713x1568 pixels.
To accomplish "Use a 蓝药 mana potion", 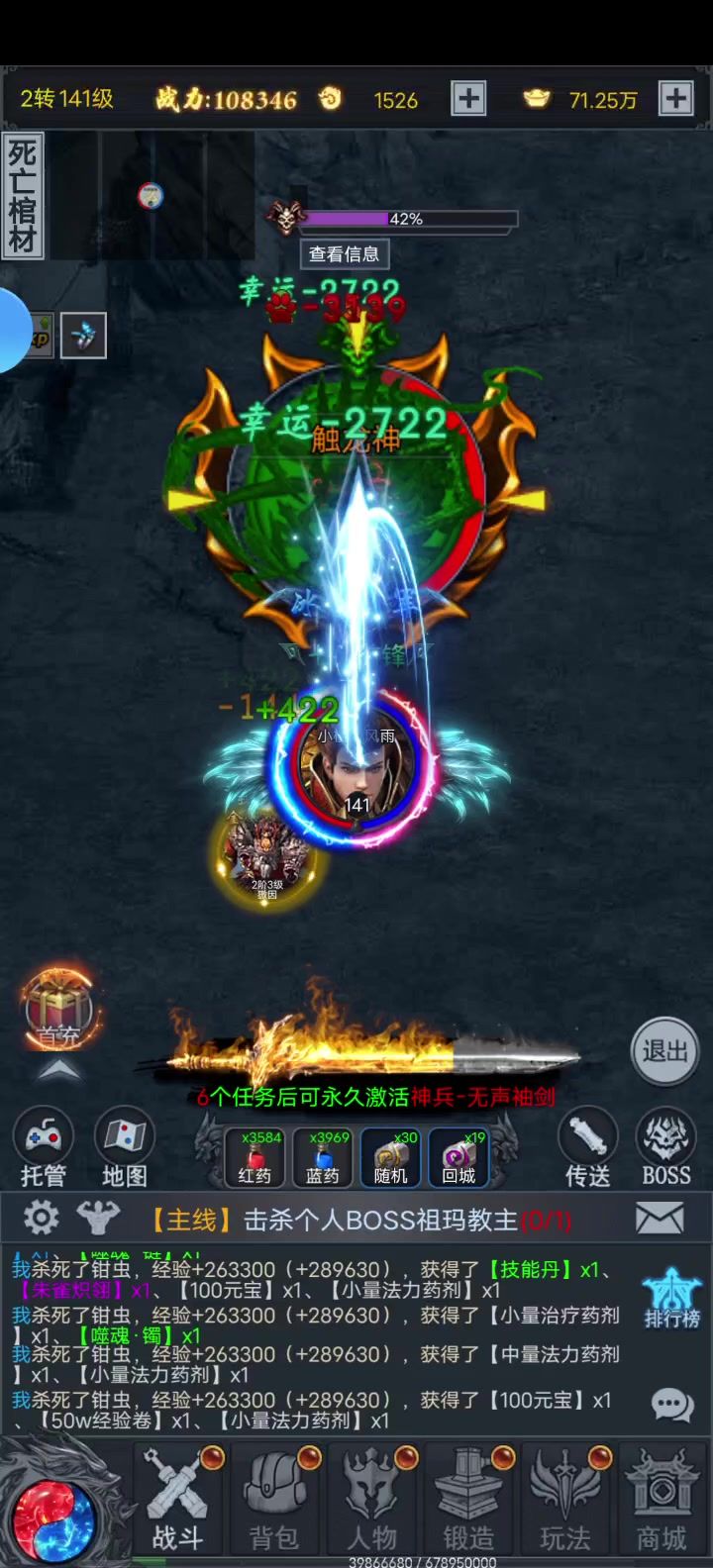I will (x=323, y=1157).
